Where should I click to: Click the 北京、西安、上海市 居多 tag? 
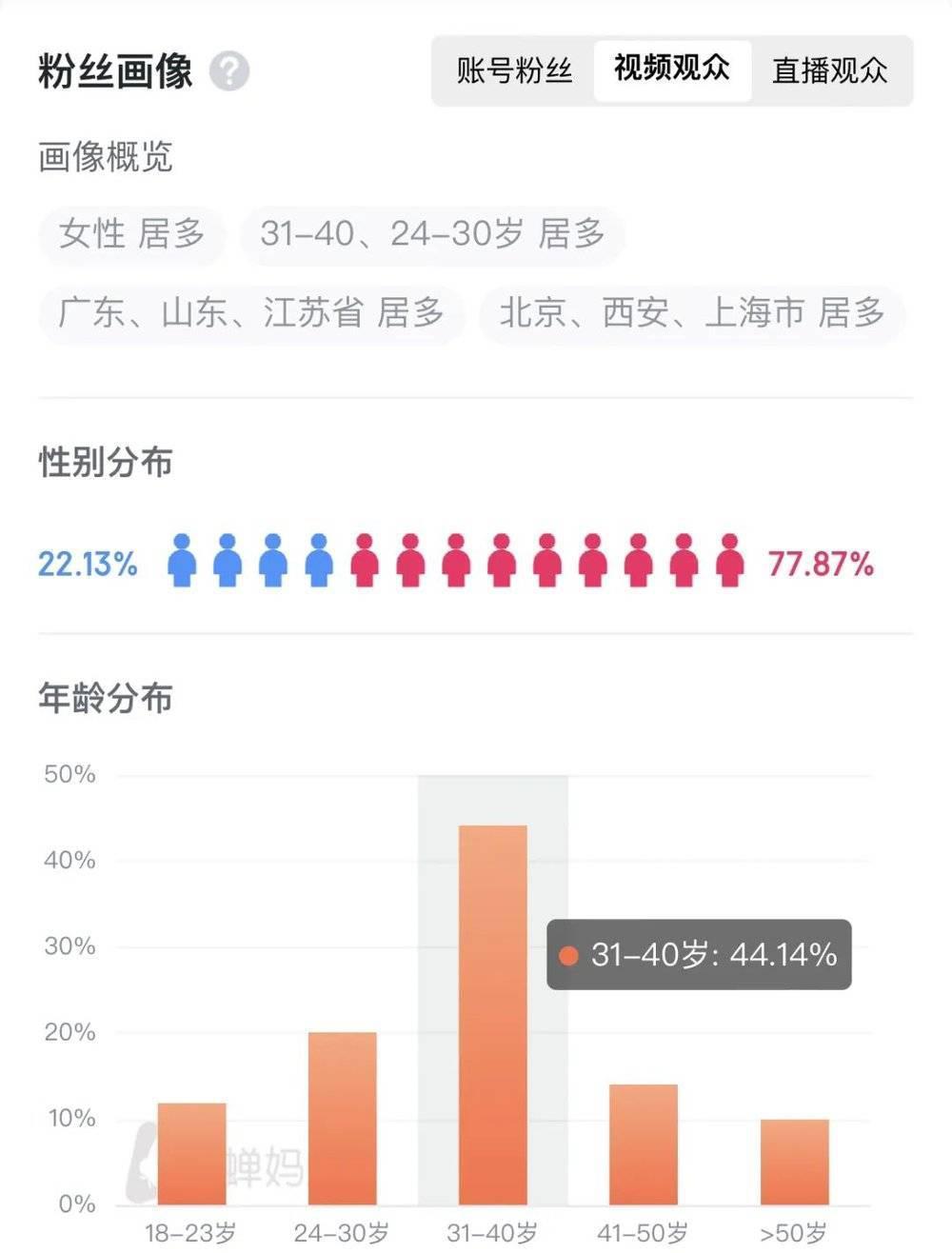point(688,317)
